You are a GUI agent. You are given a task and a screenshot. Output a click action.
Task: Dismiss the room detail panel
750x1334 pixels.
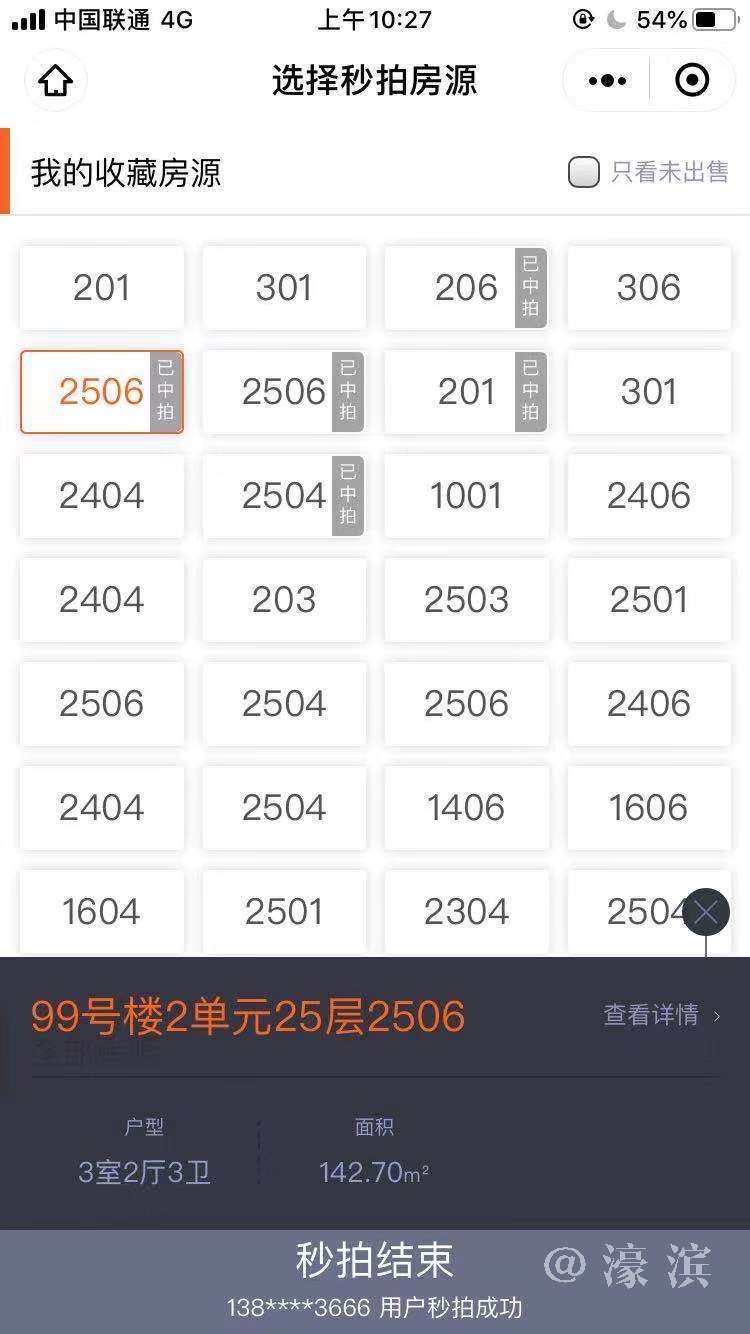(706, 912)
